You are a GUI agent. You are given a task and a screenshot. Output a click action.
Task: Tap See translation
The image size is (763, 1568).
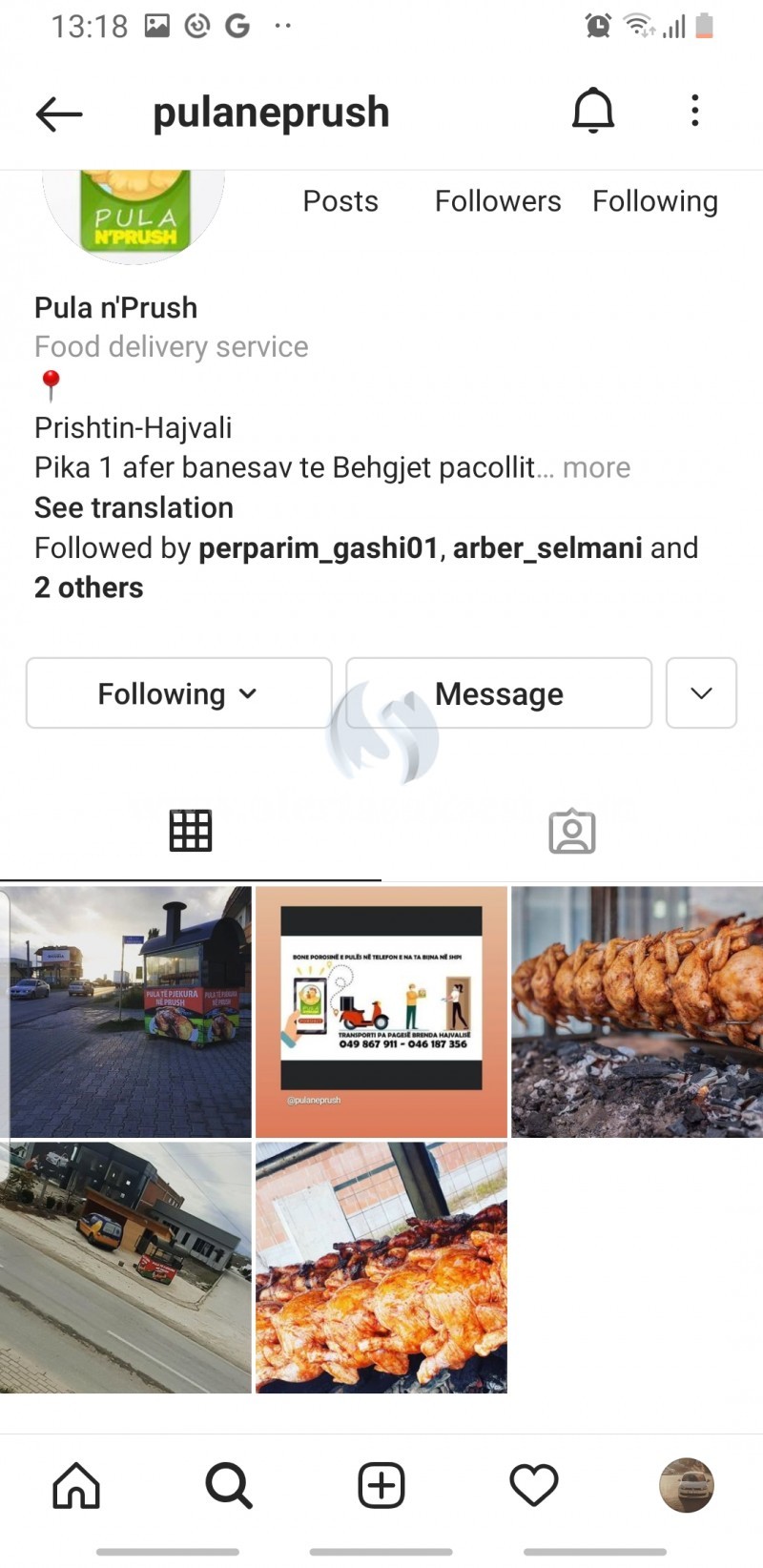(134, 507)
